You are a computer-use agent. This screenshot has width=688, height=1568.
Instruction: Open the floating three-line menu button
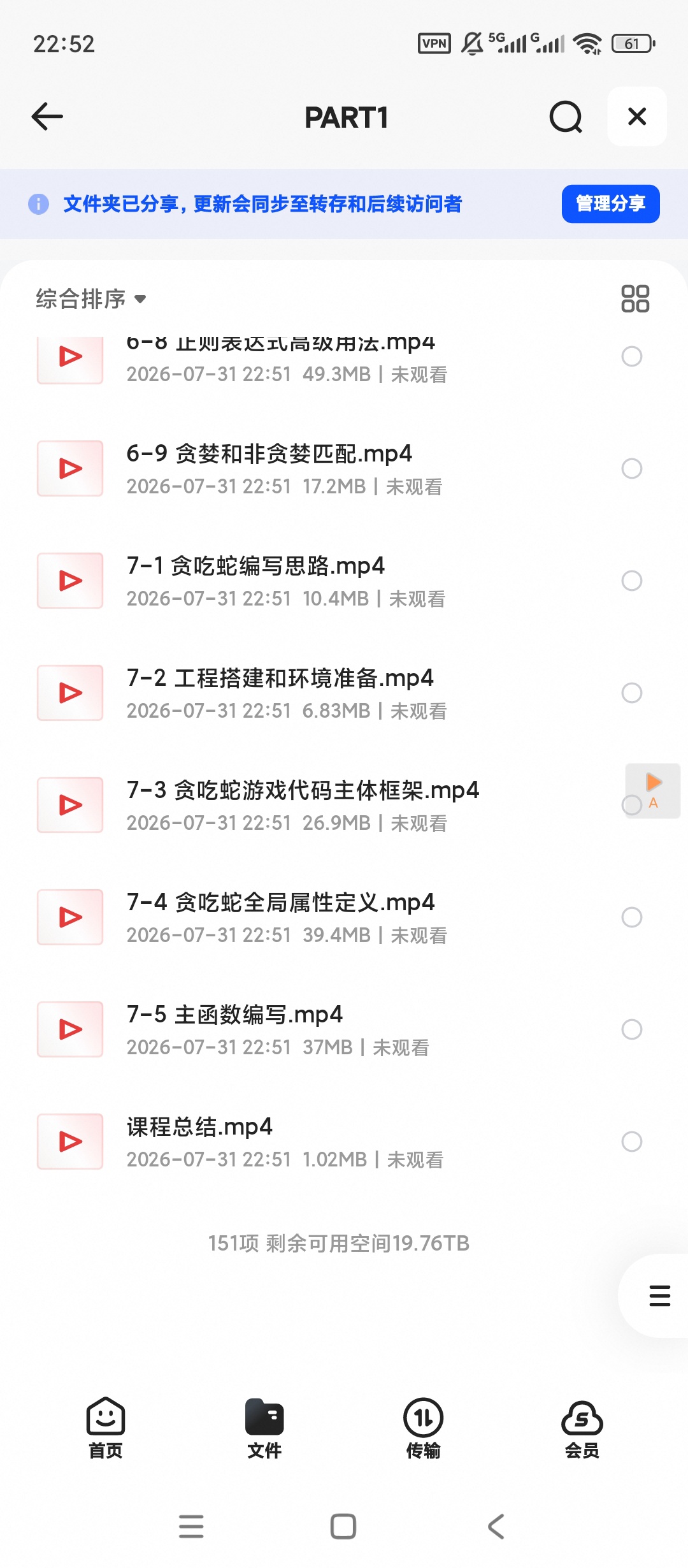659,1296
